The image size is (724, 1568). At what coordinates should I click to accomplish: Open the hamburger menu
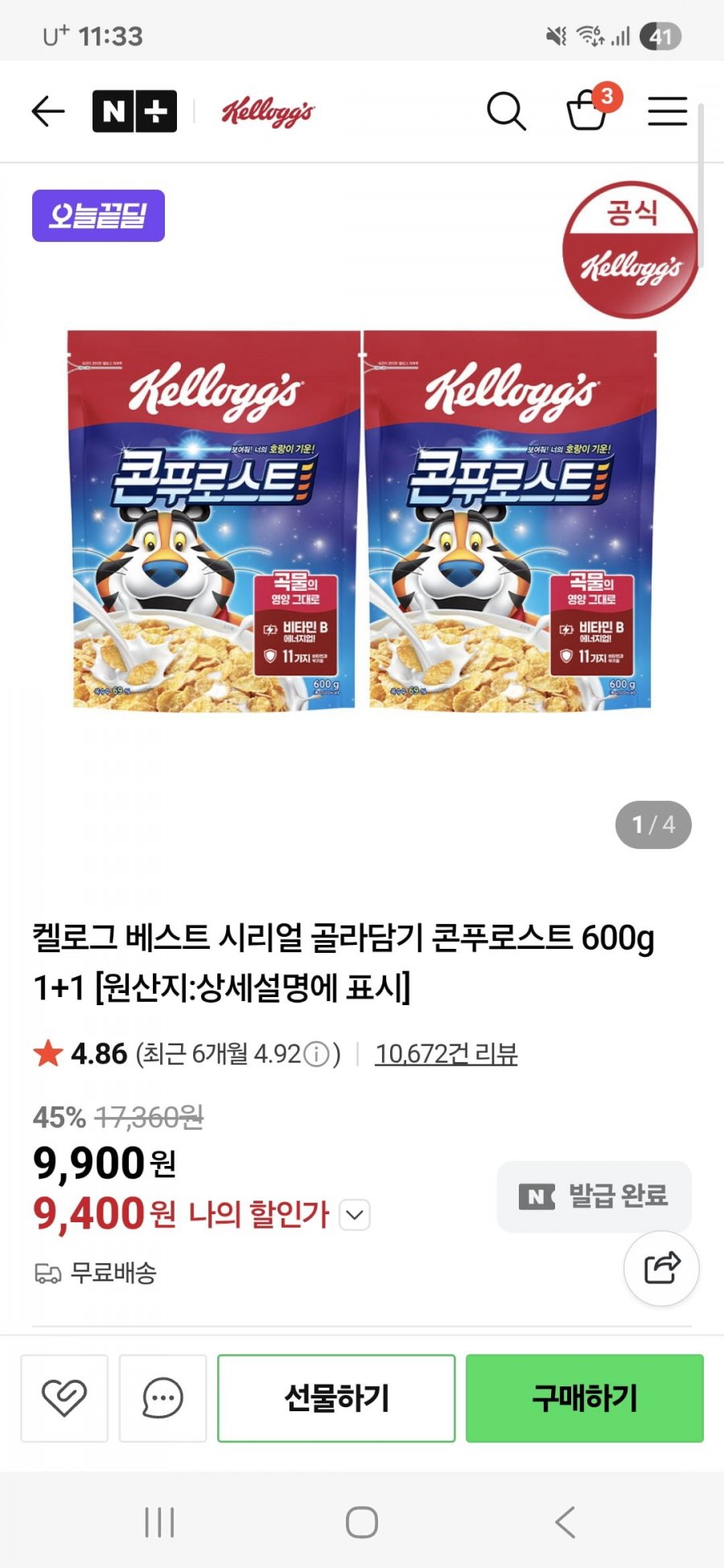click(x=668, y=111)
